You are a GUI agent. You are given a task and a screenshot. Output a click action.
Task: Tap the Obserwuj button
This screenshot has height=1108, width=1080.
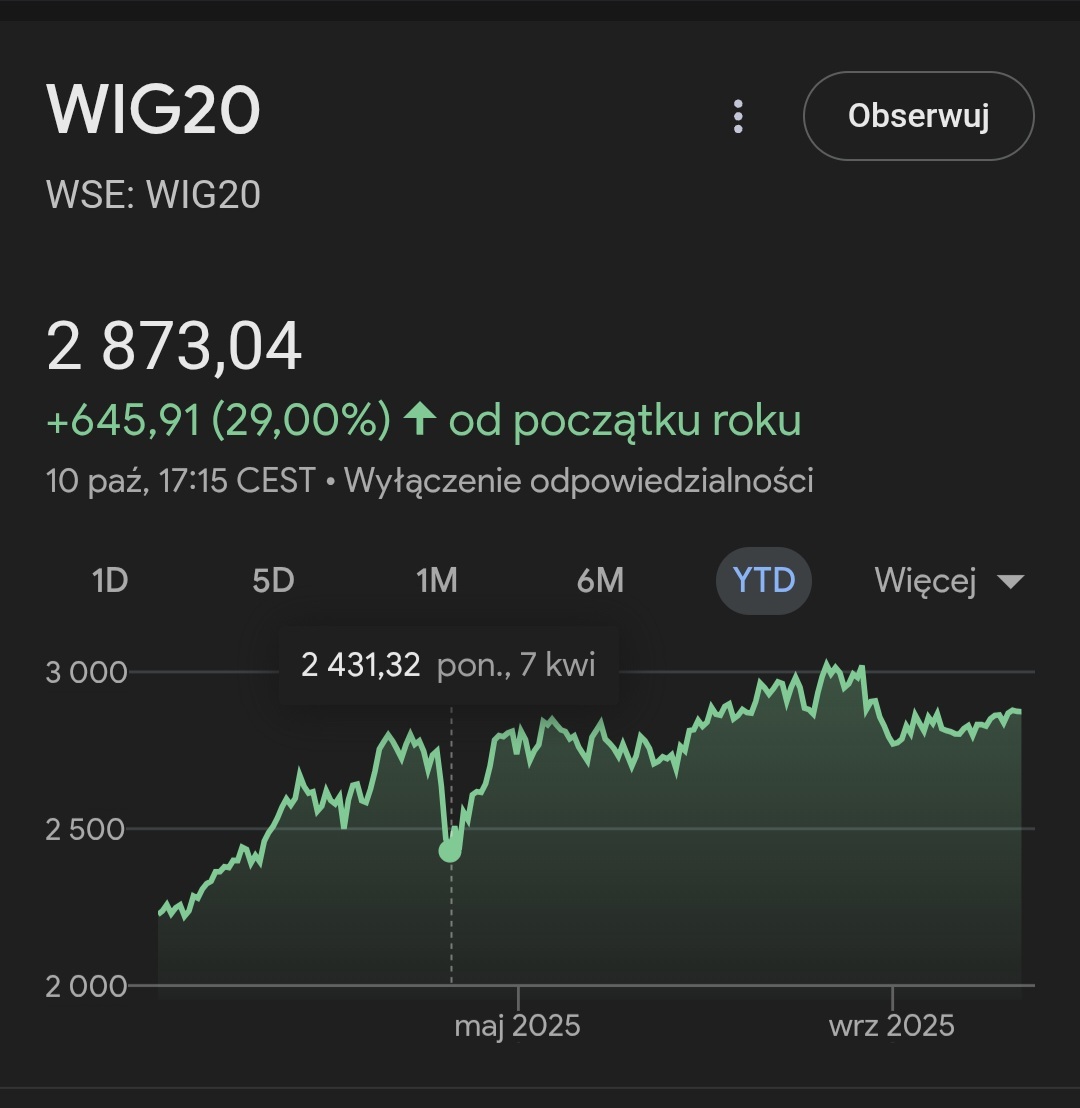point(918,116)
